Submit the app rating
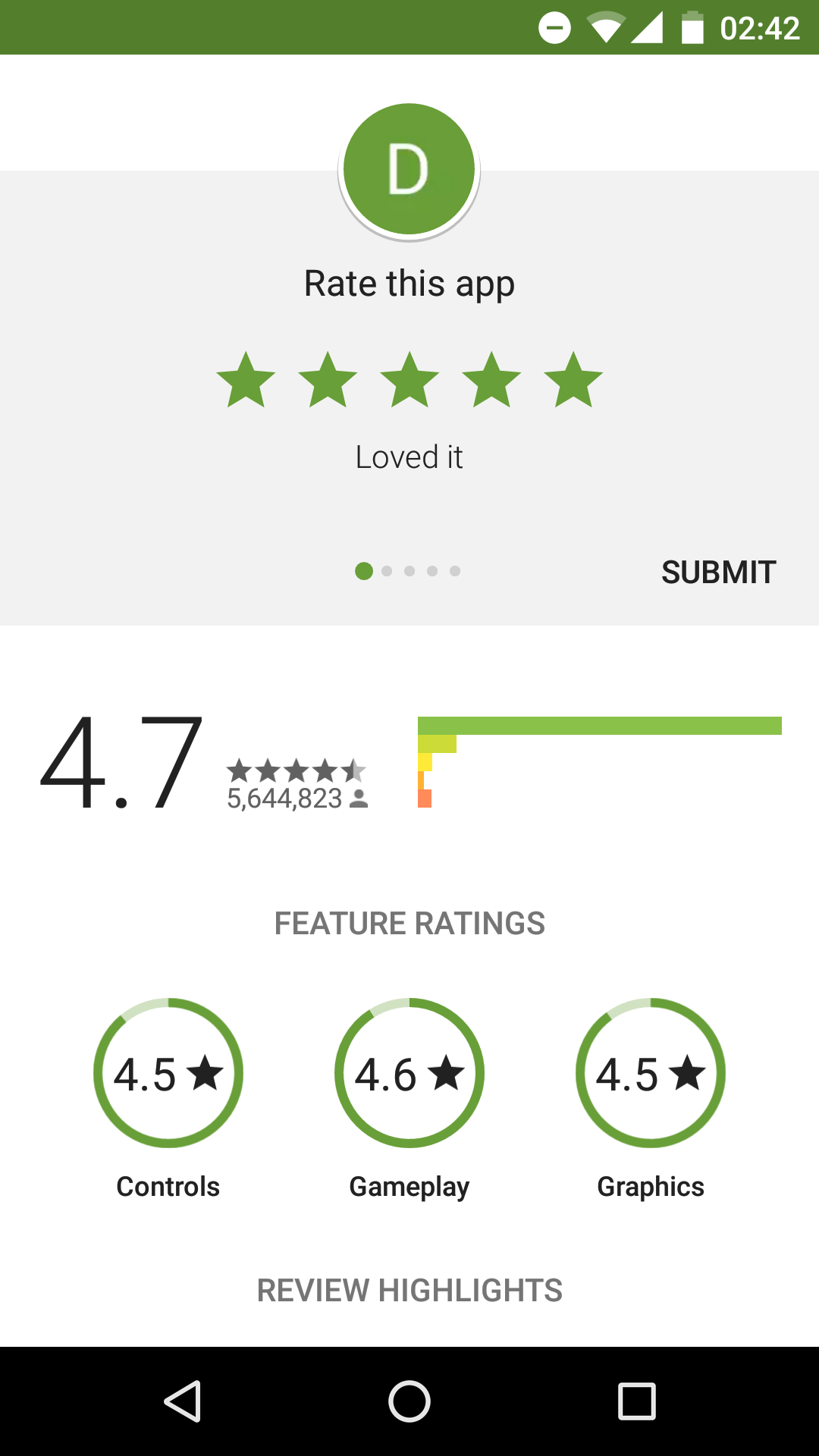The width and height of the screenshot is (819, 1456). pos(718,573)
